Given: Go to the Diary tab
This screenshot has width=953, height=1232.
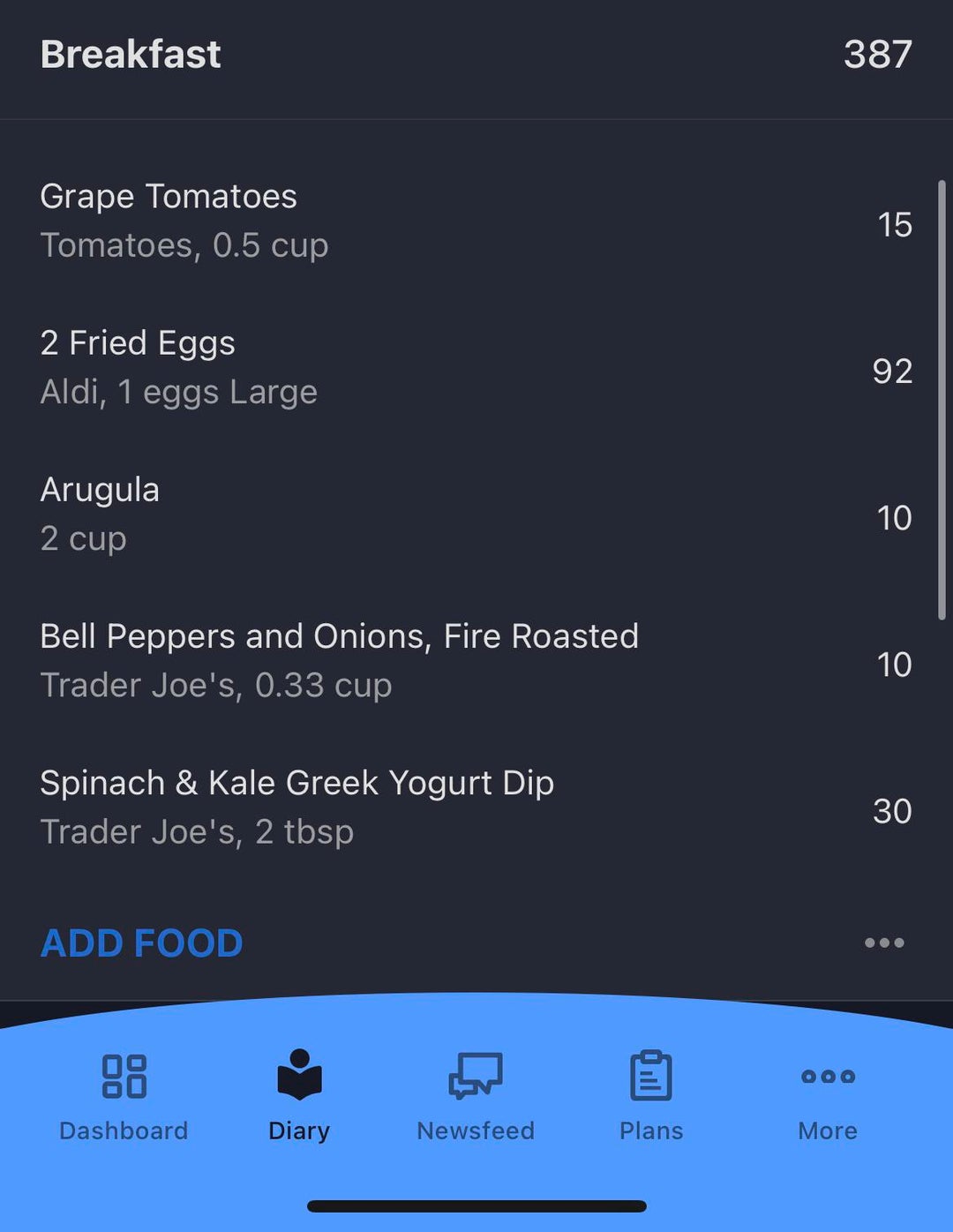Looking at the screenshot, I should [x=299, y=1095].
